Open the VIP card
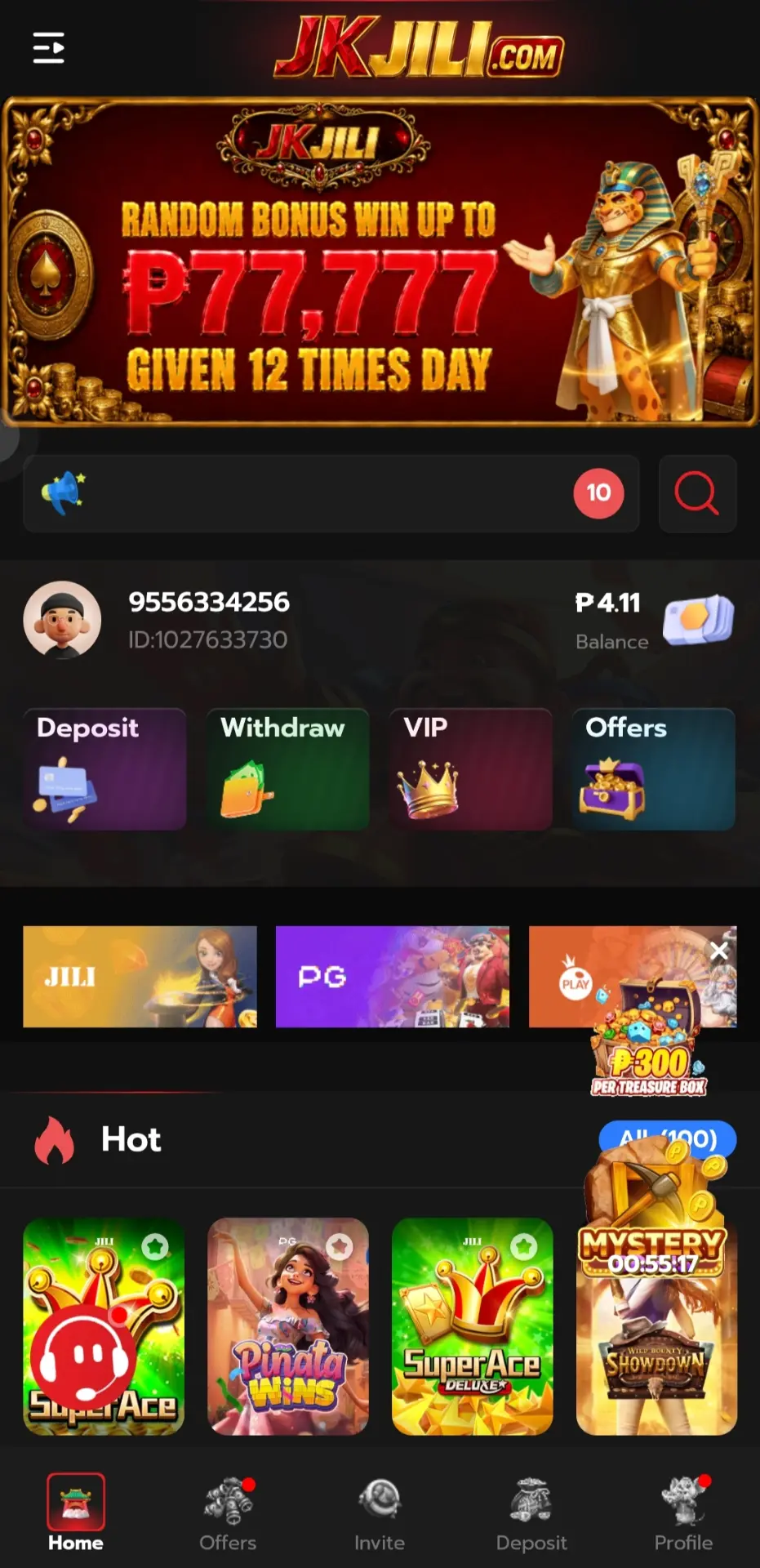Viewport: 760px width, 1568px height. (x=471, y=769)
